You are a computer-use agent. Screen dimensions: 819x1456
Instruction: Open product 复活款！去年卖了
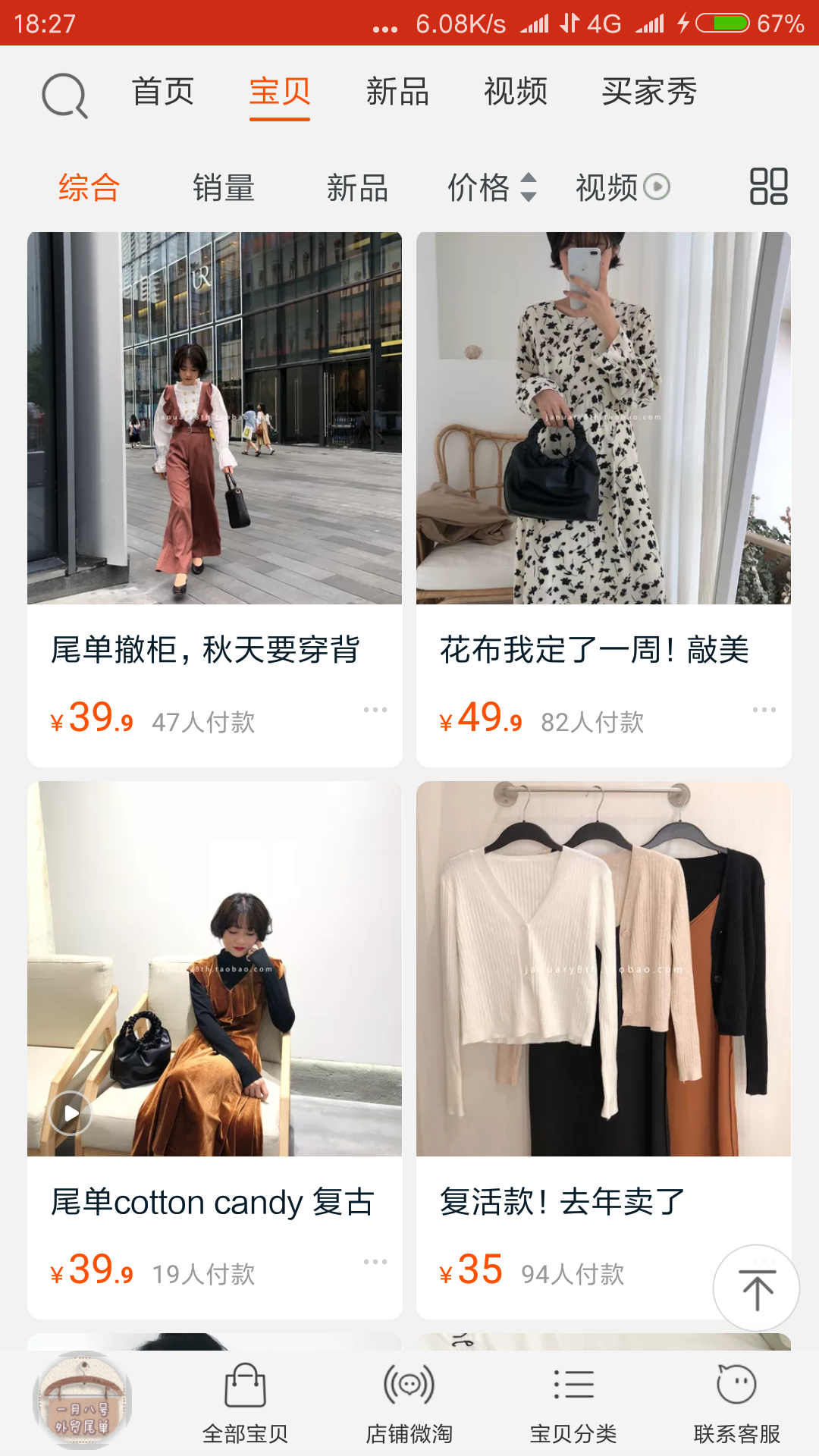click(x=604, y=1050)
